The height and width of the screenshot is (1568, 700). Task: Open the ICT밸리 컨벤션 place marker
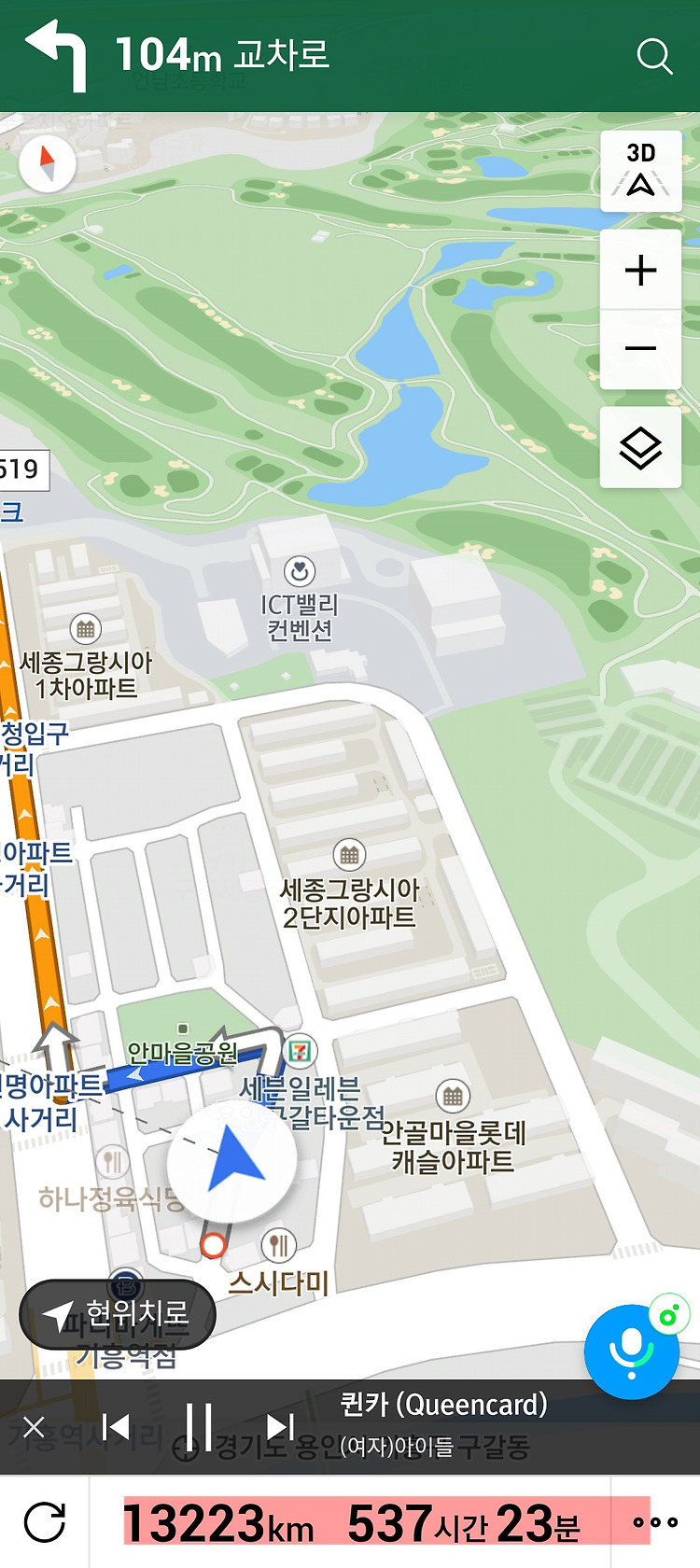click(300, 570)
